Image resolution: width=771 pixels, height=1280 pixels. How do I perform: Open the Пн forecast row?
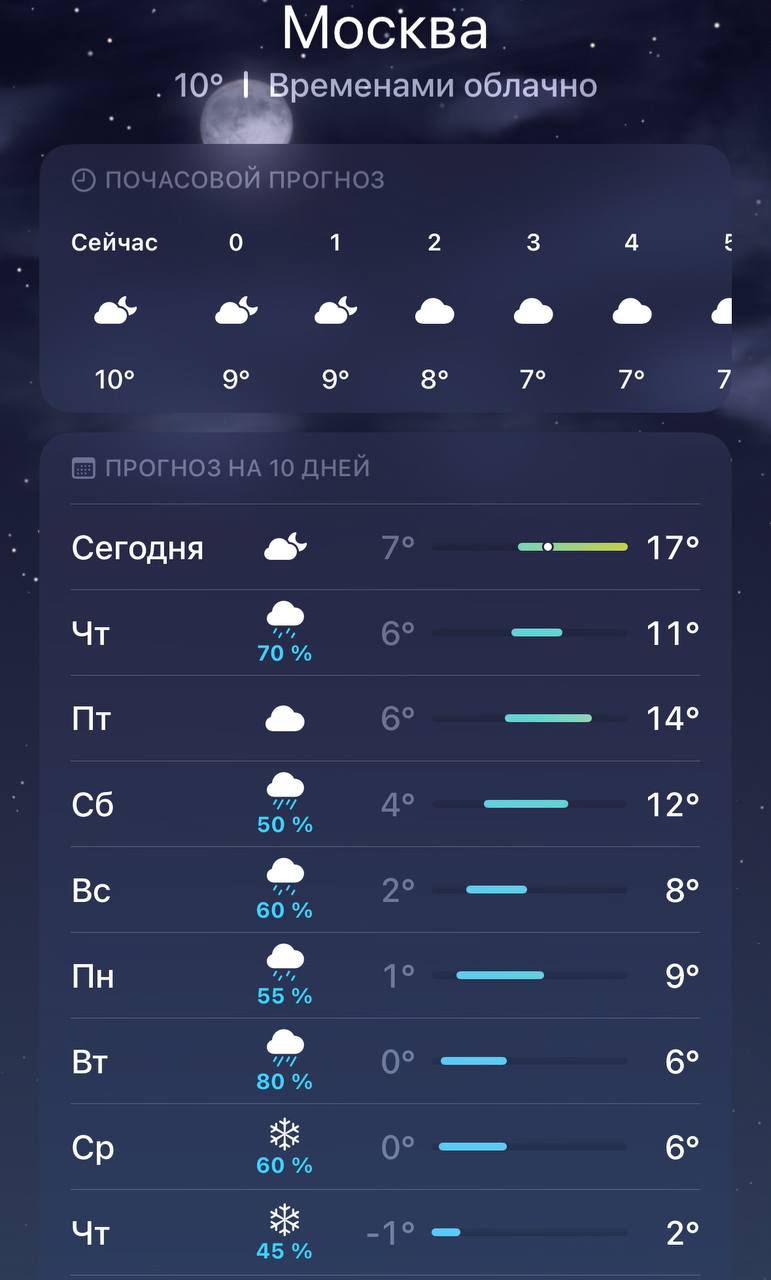coord(385,976)
